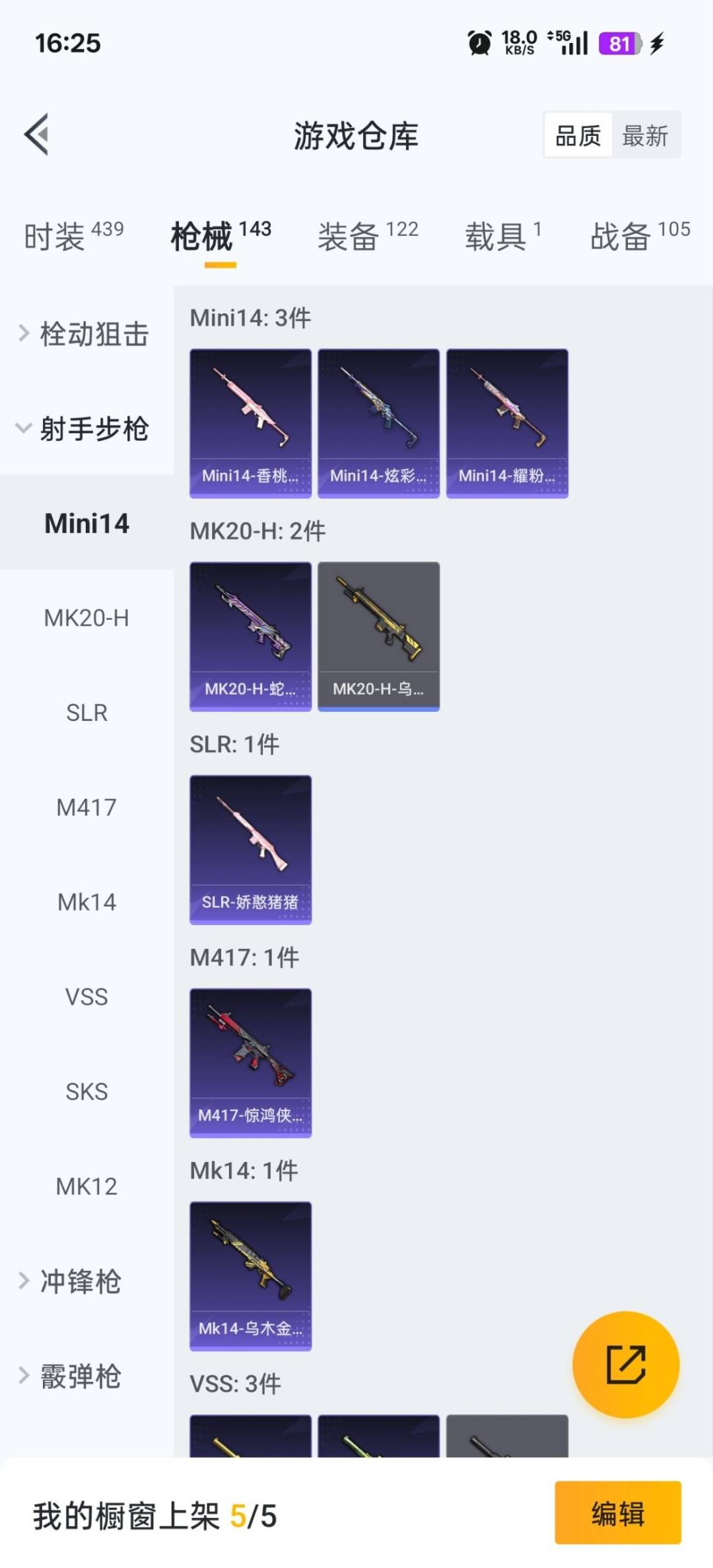Sort items by 最新
The image size is (713, 1568).
[645, 136]
